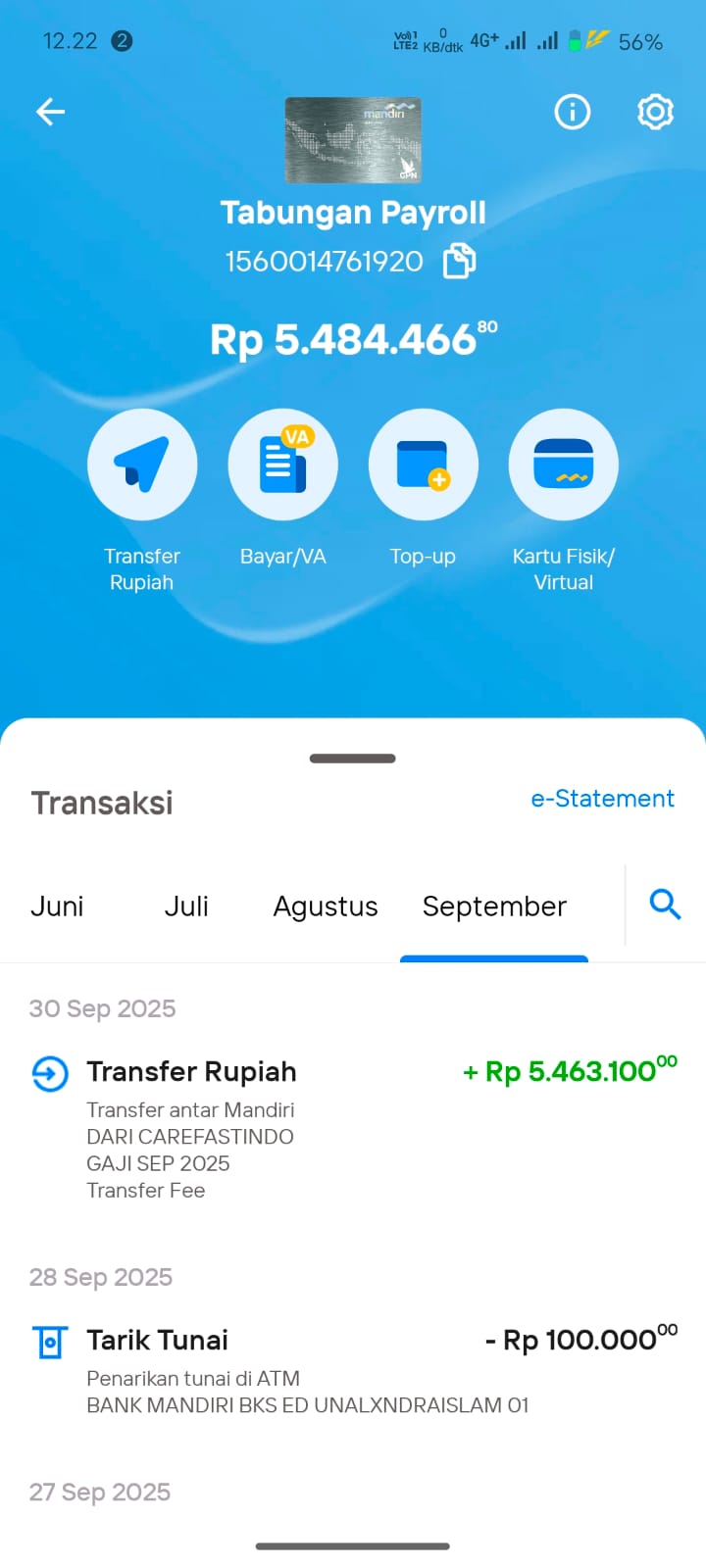
Task: Switch to the Agustus tab
Action: [x=326, y=906]
